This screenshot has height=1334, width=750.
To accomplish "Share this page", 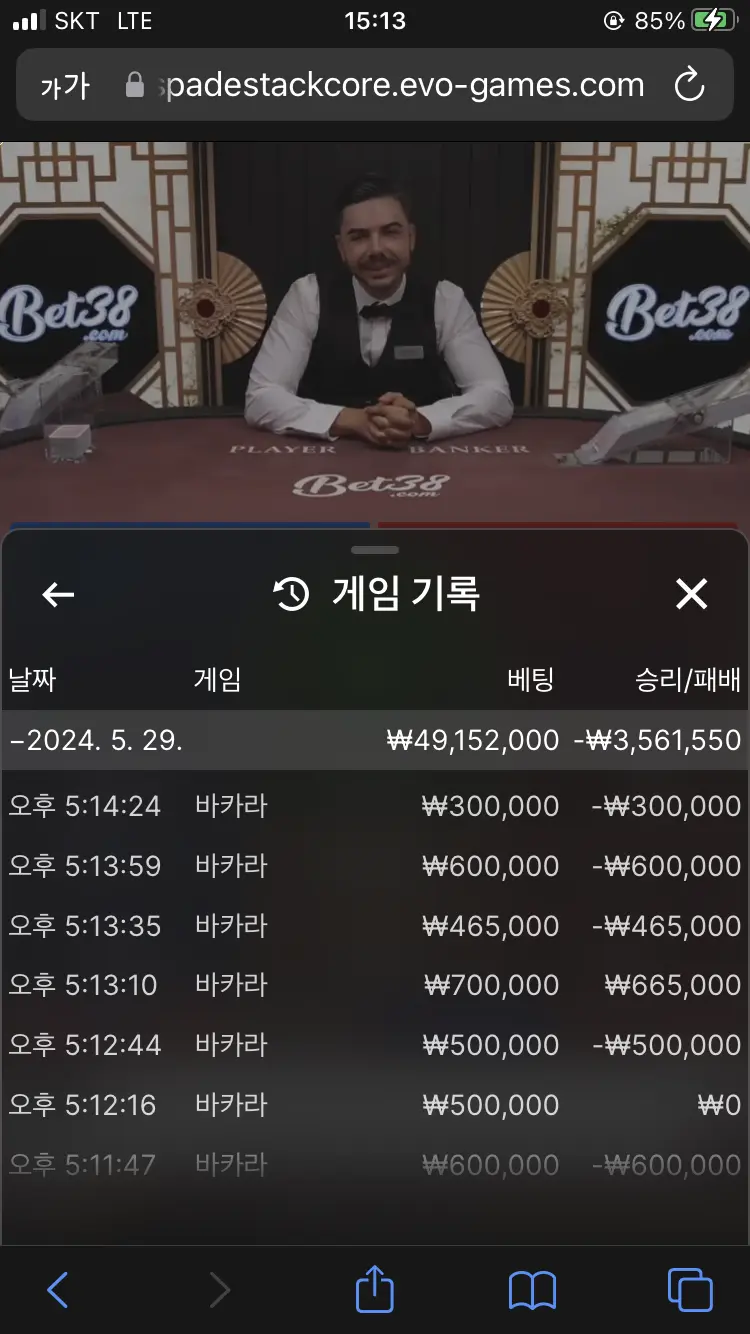I will [x=375, y=1288].
